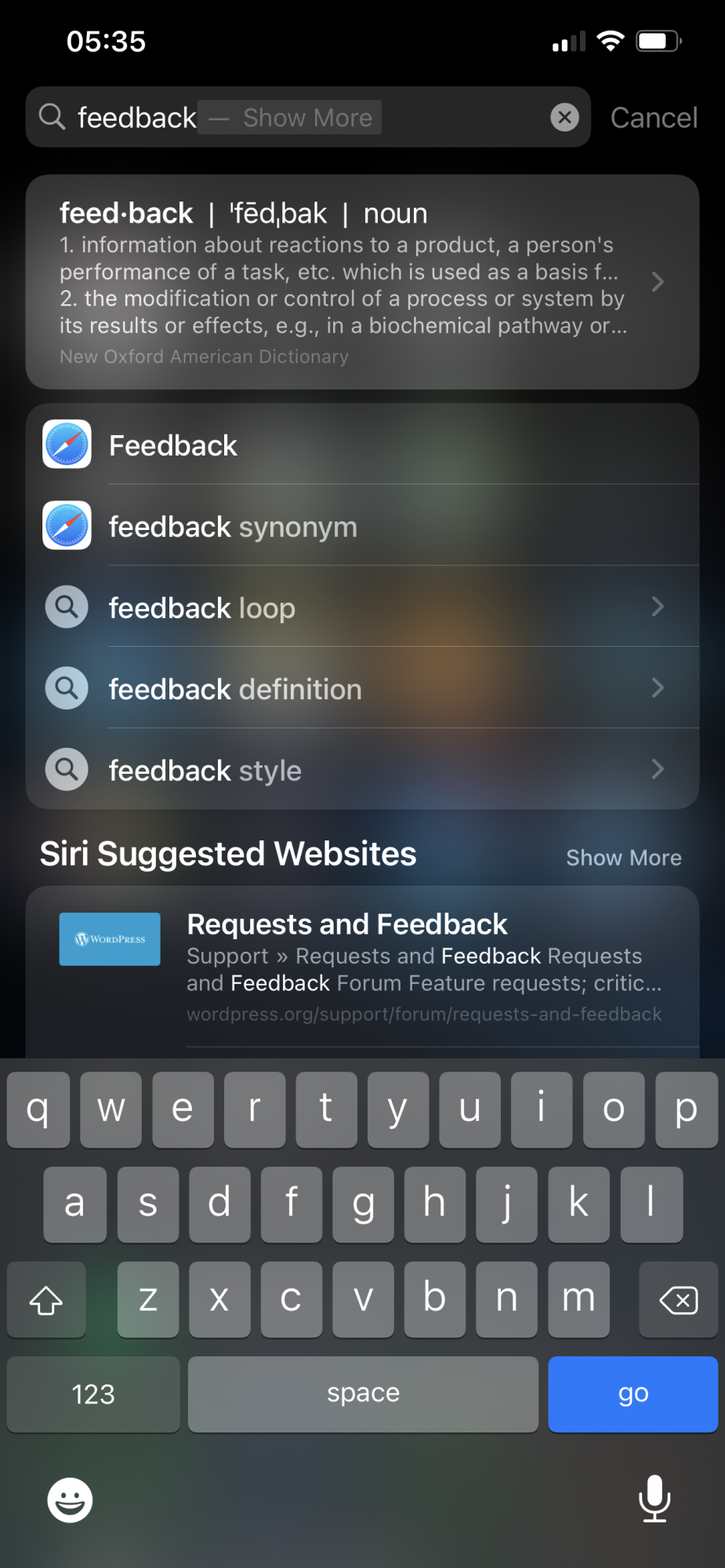The image size is (725, 1568).
Task: Clear the search text field
Action: click(564, 118)
